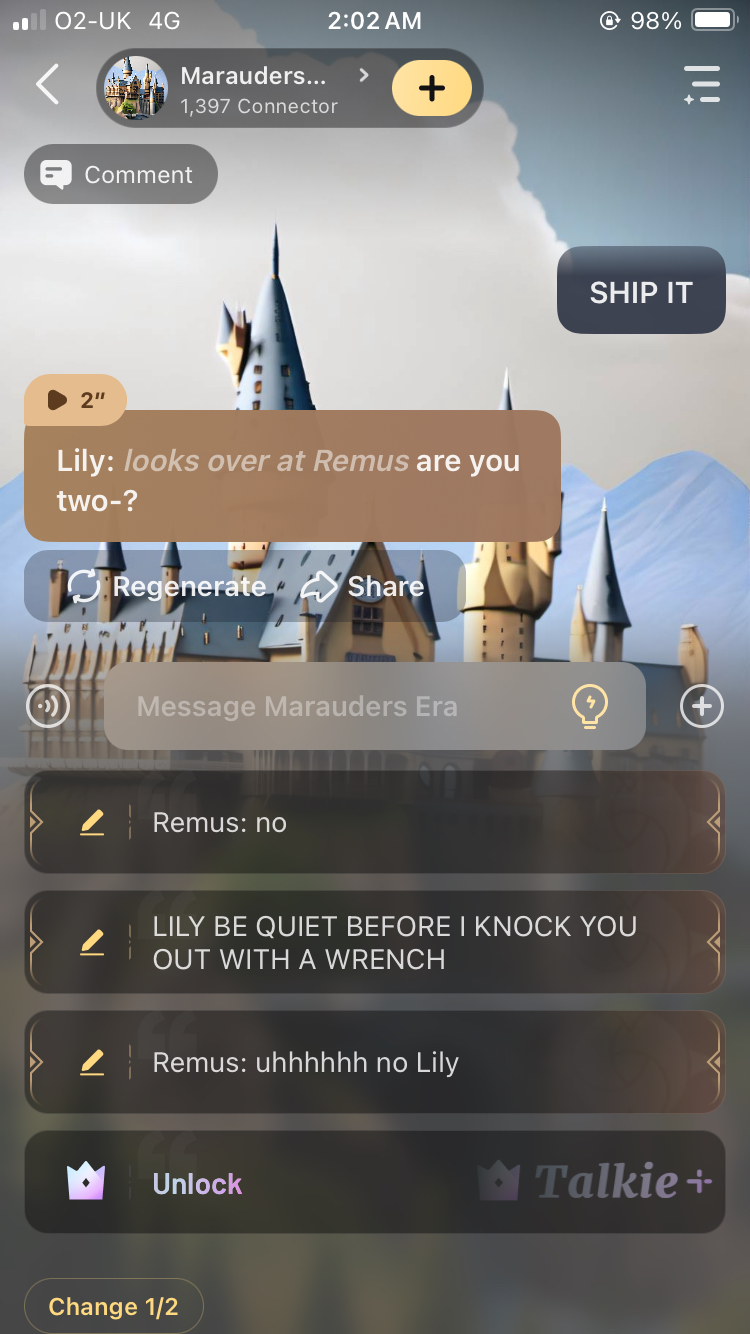
Task: Tap the lightbulb inspiration icon
Action: click(590, 706)
